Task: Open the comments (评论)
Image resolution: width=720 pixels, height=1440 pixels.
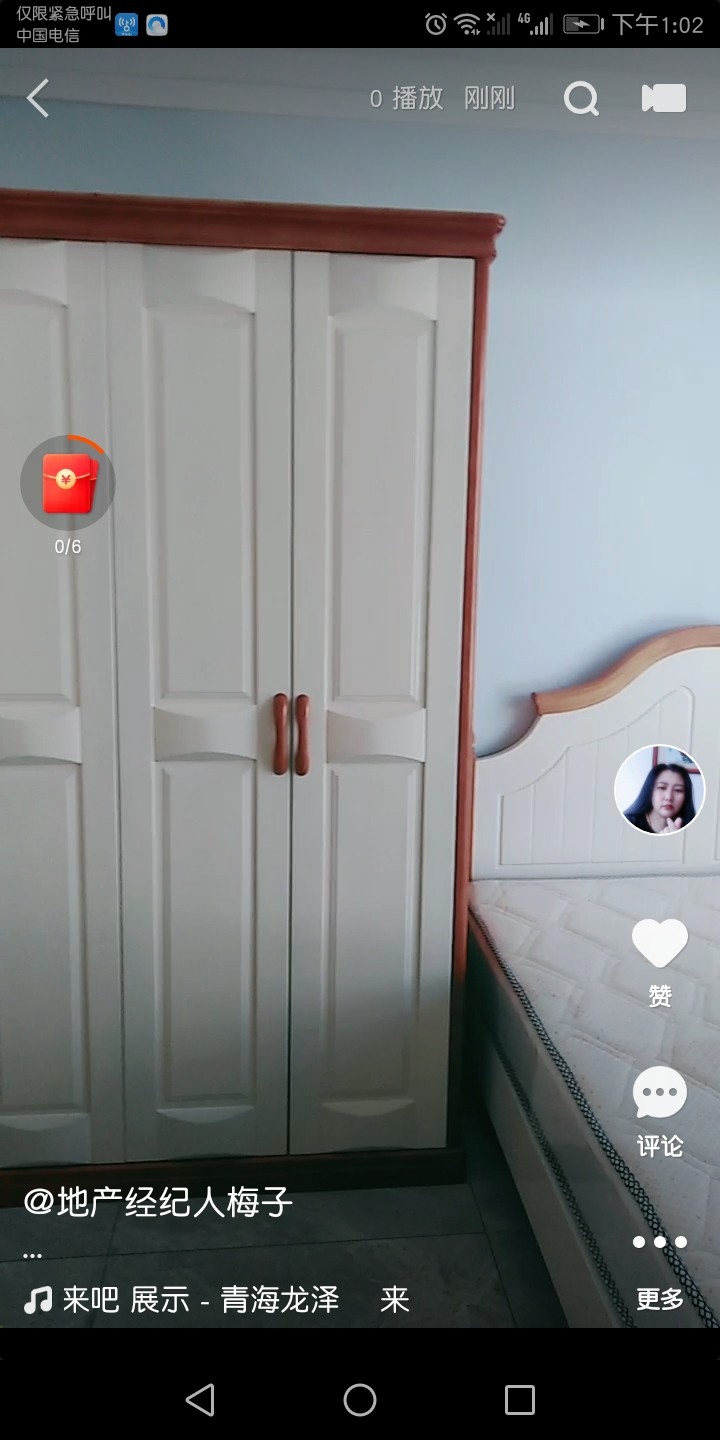Action: (x=660, y=1095)
